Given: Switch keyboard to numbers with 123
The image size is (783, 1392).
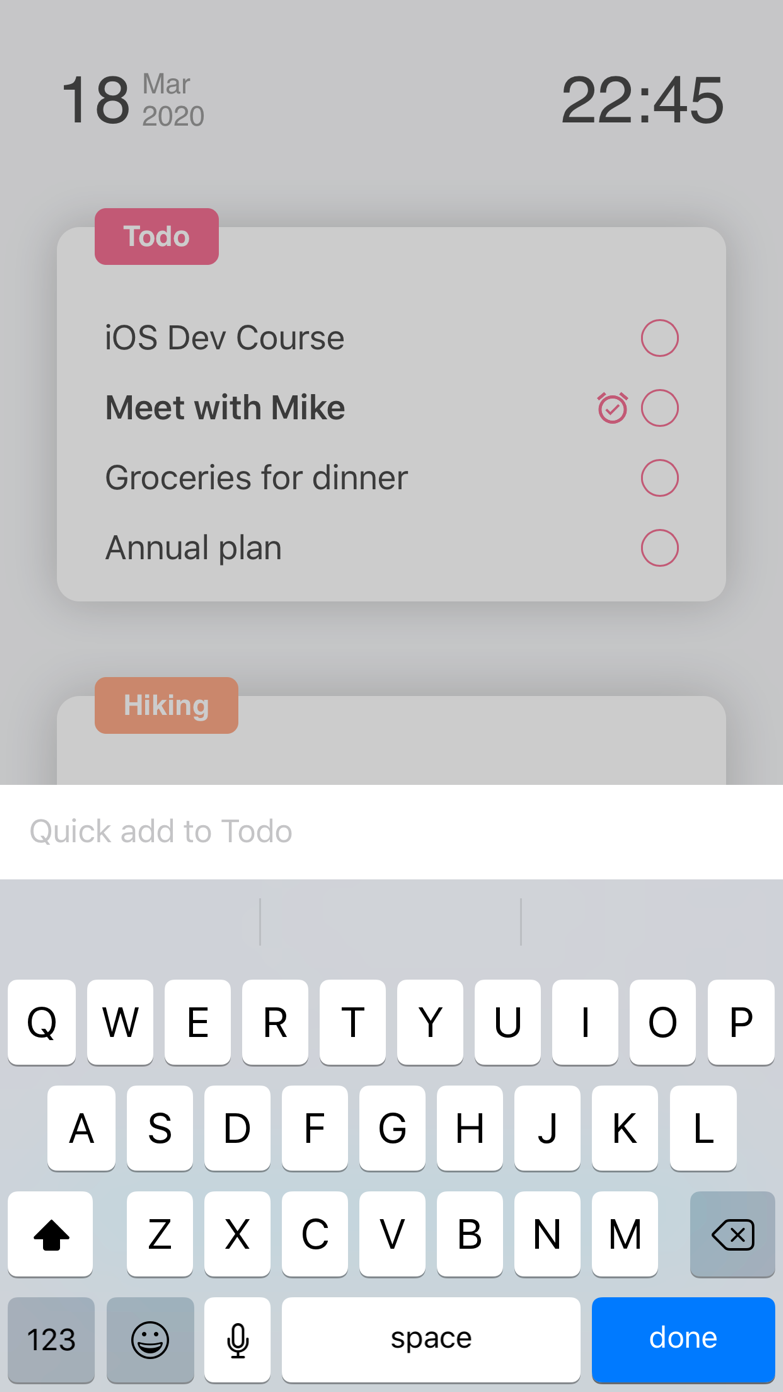Looking at the screenshot, I should [x=51, y=1339].
